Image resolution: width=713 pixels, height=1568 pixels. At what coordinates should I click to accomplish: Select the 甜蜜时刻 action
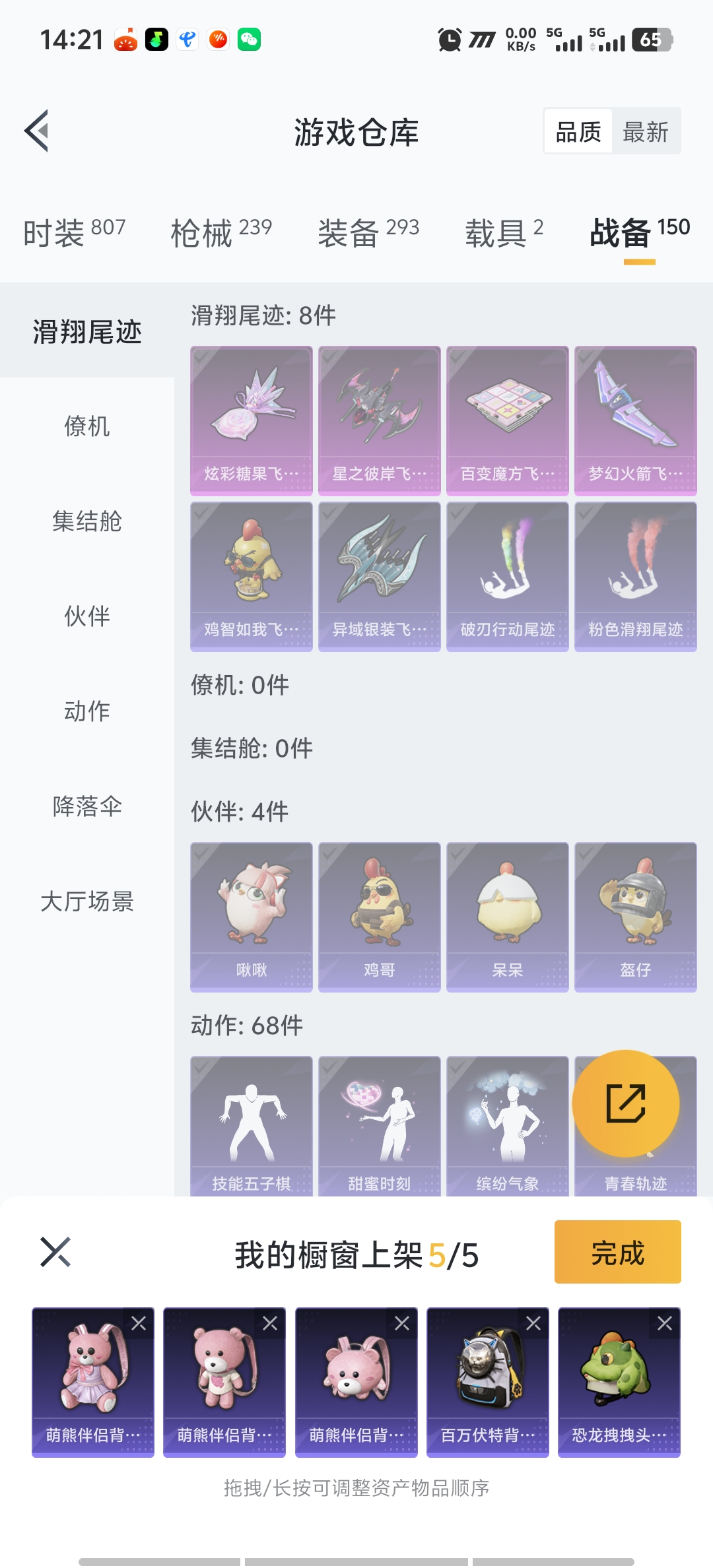tap(379, 1125)
